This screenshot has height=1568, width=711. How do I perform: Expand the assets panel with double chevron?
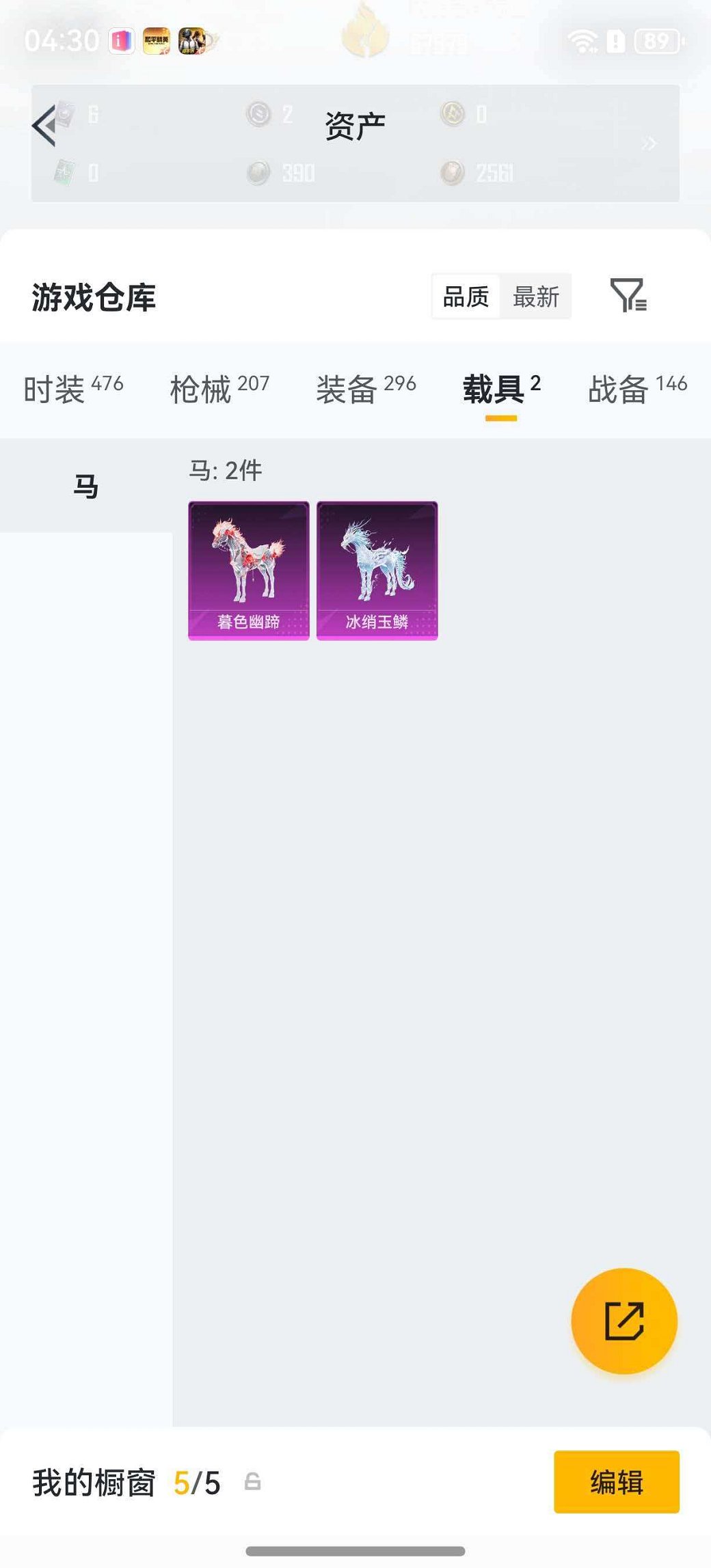pyautogui.click(x=649, y=143)
